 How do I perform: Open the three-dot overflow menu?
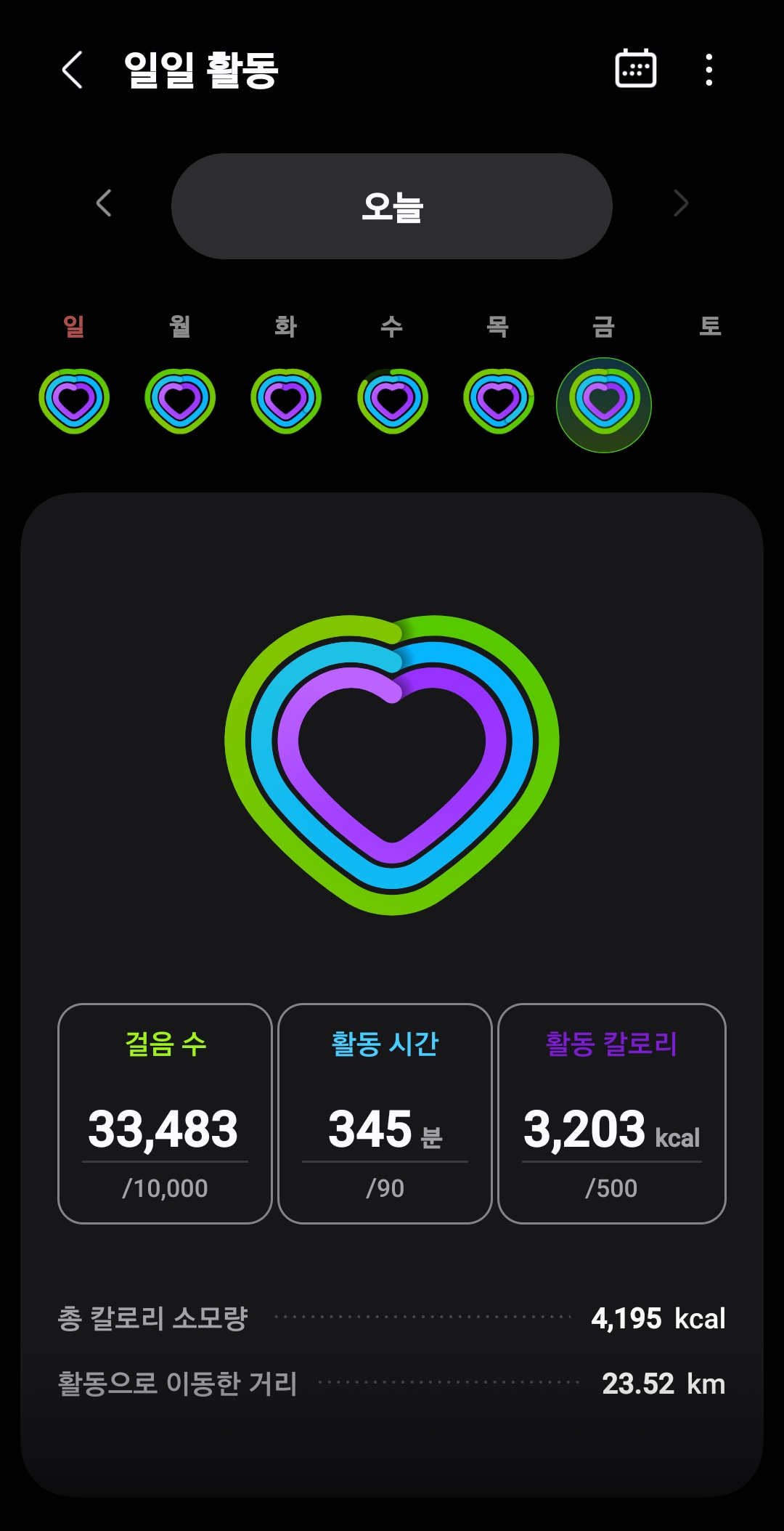(709, 70)
